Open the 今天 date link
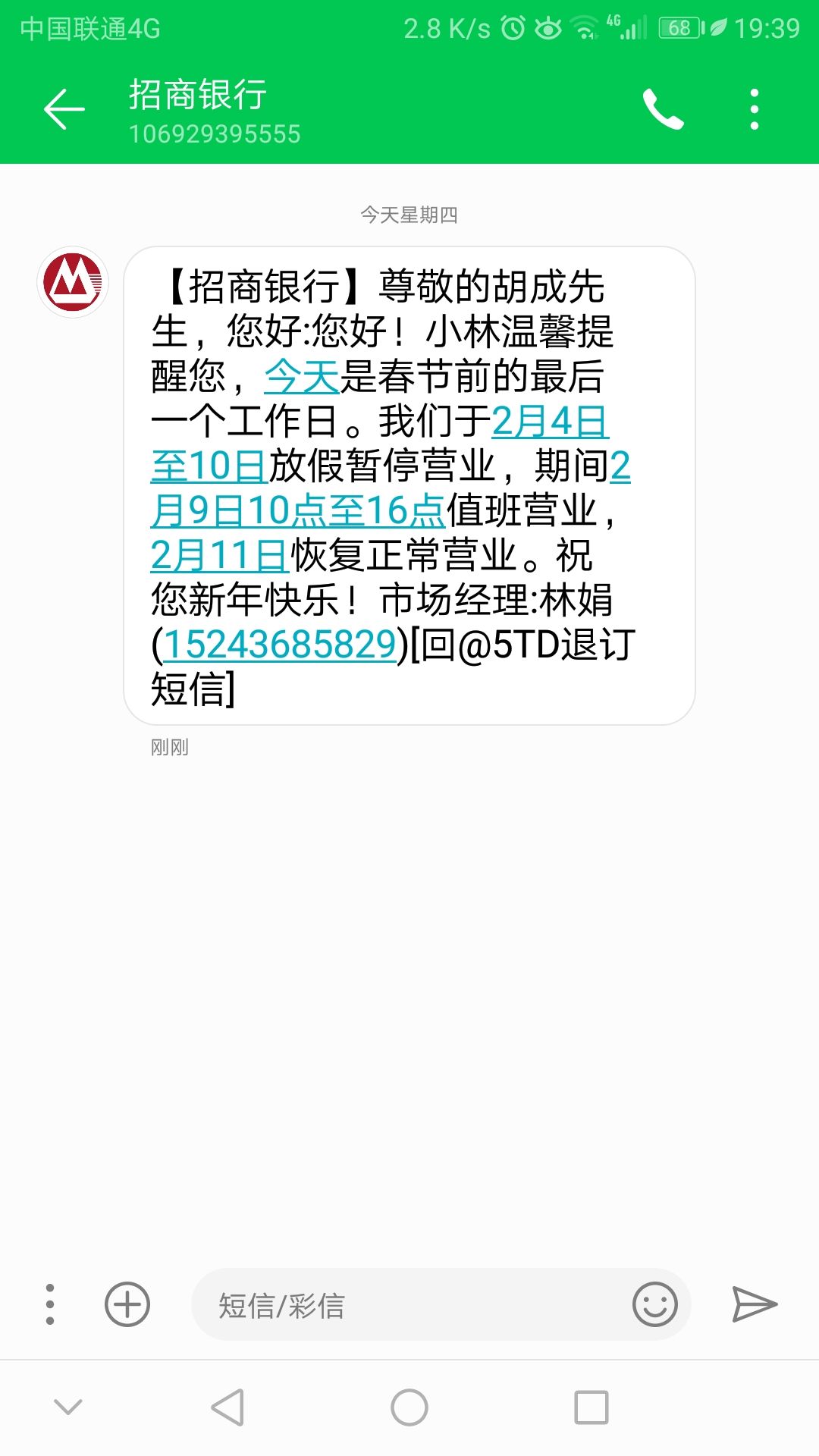 point(301,377)
